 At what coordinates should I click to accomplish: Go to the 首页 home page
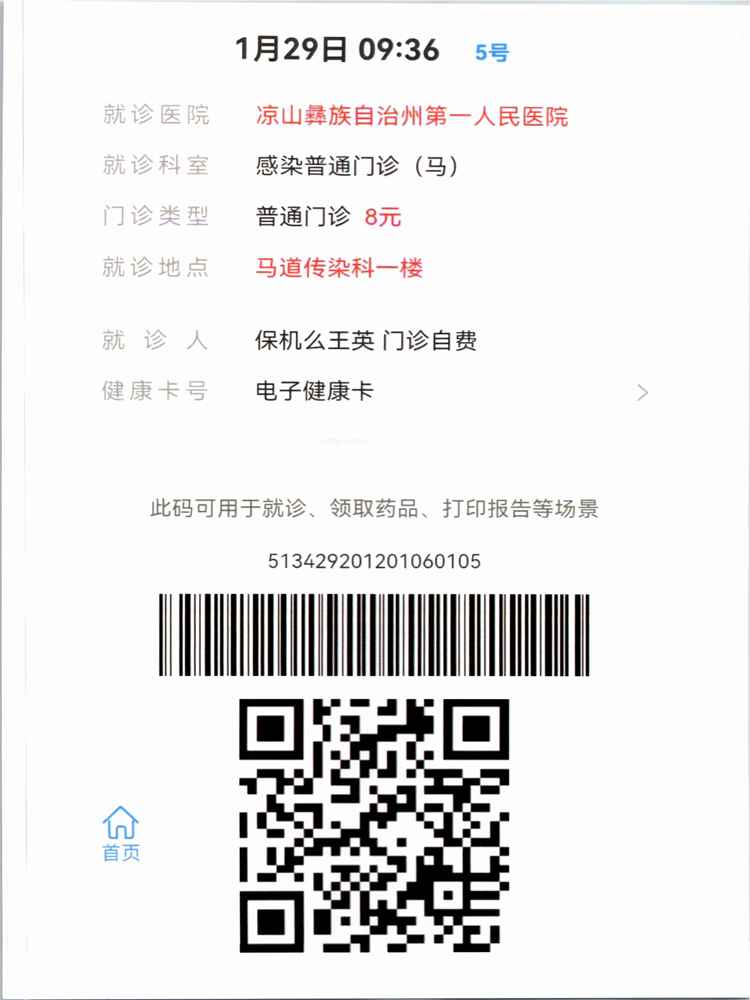[121, 835]
